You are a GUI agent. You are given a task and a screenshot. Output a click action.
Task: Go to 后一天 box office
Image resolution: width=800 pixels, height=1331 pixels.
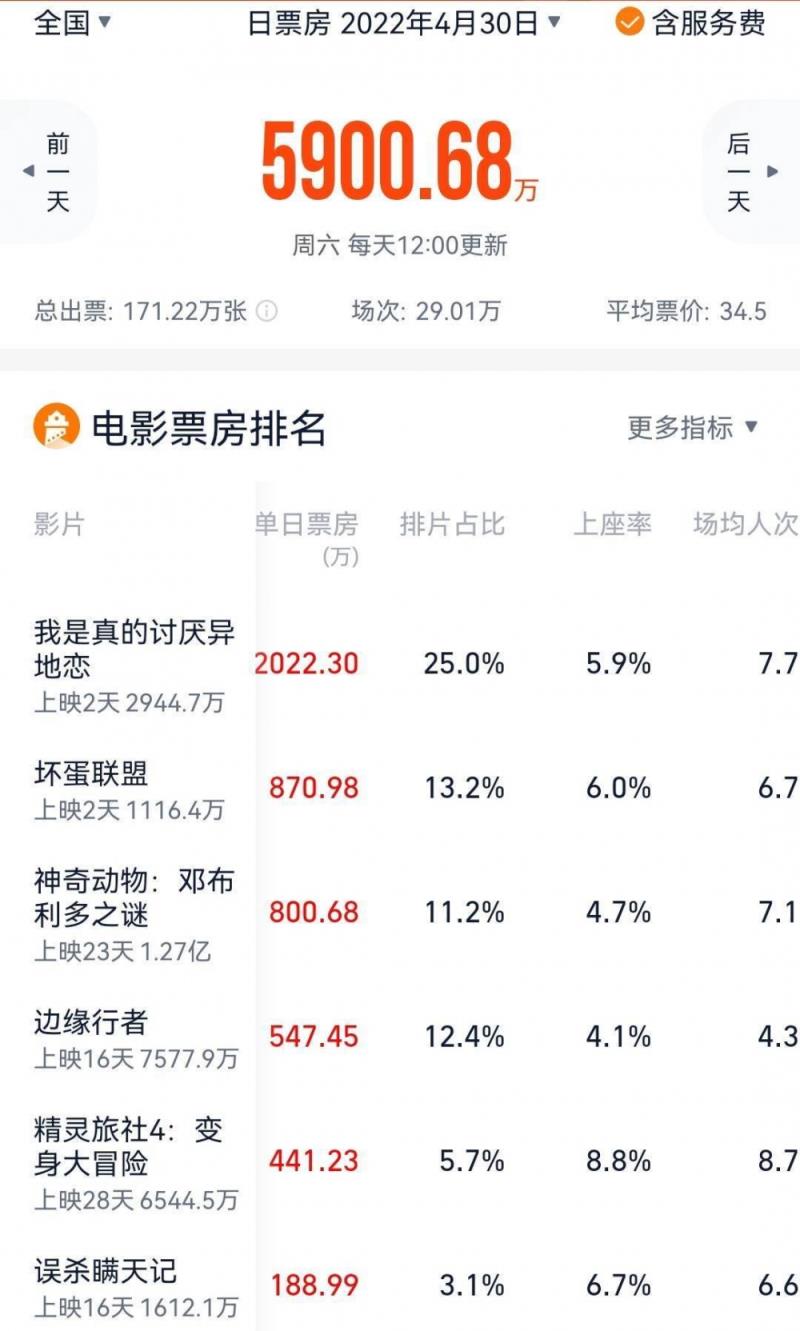(750, 172)
